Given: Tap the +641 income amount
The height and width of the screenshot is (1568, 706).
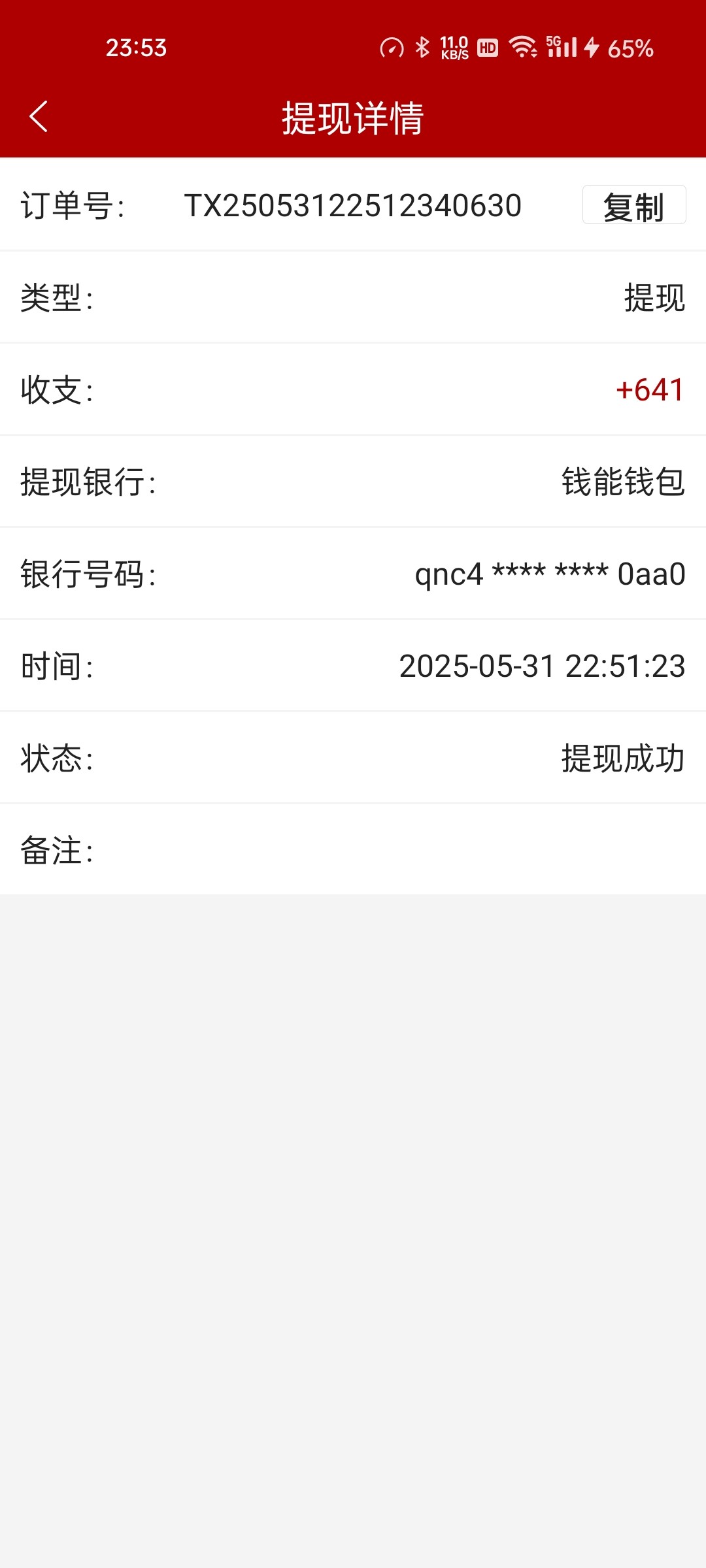Looking at the screenshot, I should pos(649,391).
